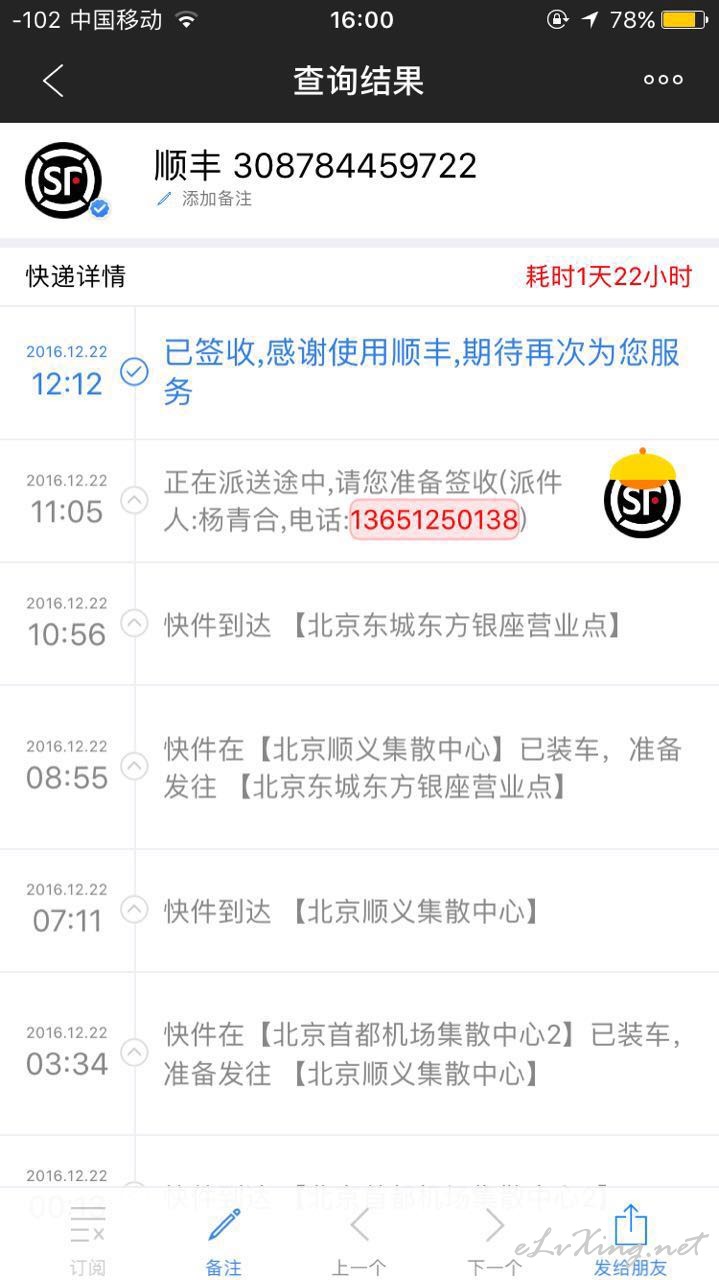The image size is (719, 1280).
Task: Open the 订阅 subscribe item
Action: 87,1240
